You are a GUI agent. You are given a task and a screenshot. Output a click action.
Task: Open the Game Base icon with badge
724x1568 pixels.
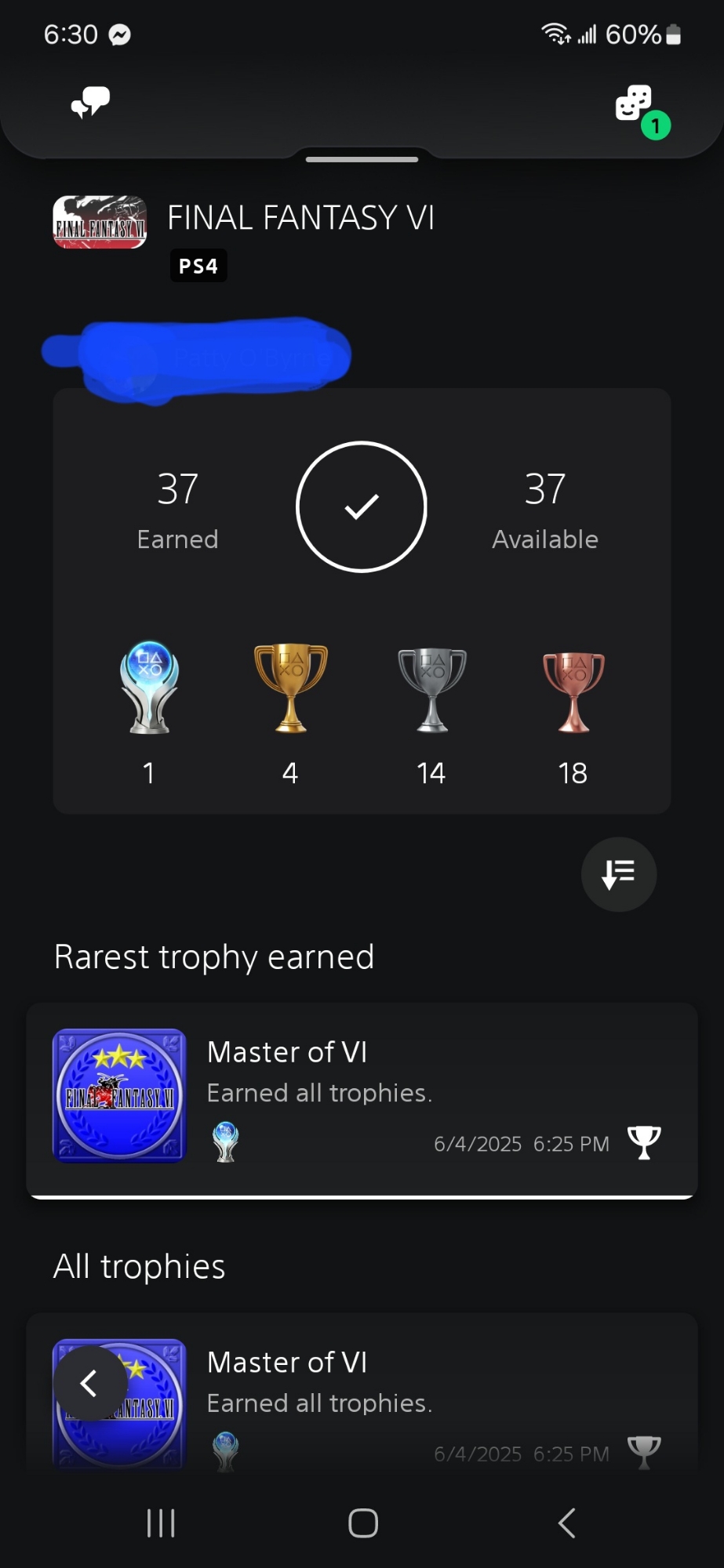pos(635,104)
